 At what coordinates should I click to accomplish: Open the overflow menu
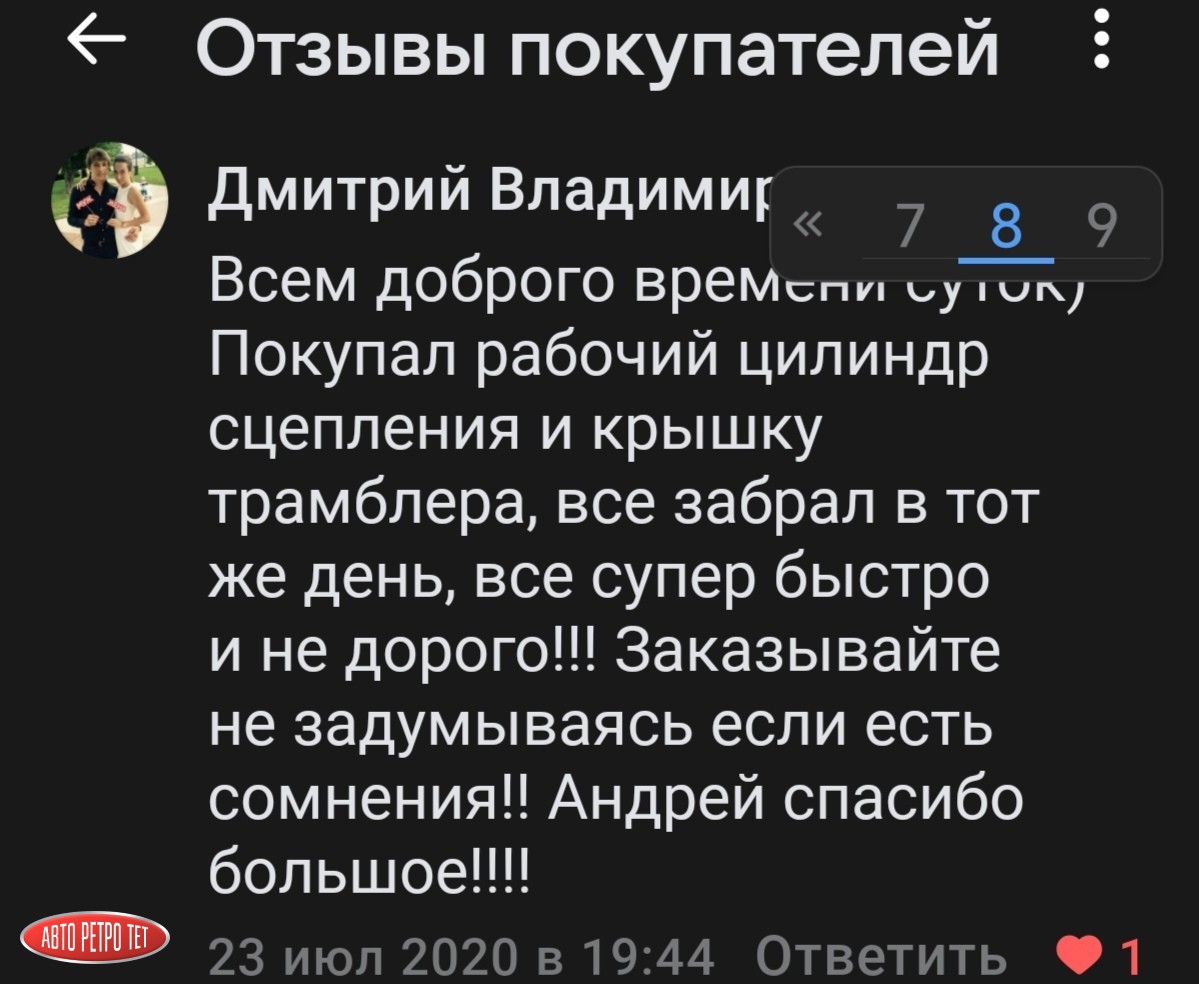(x=1101, y=41)
